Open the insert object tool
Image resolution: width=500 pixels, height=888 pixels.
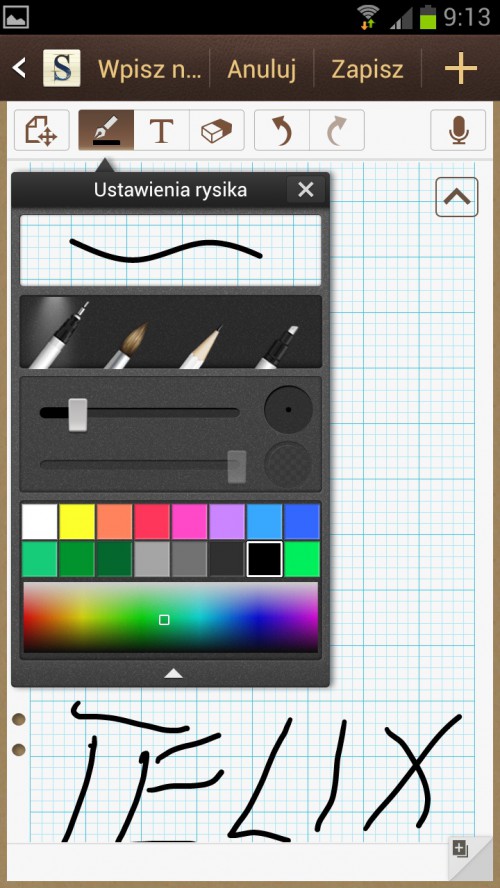coord(42,130)
